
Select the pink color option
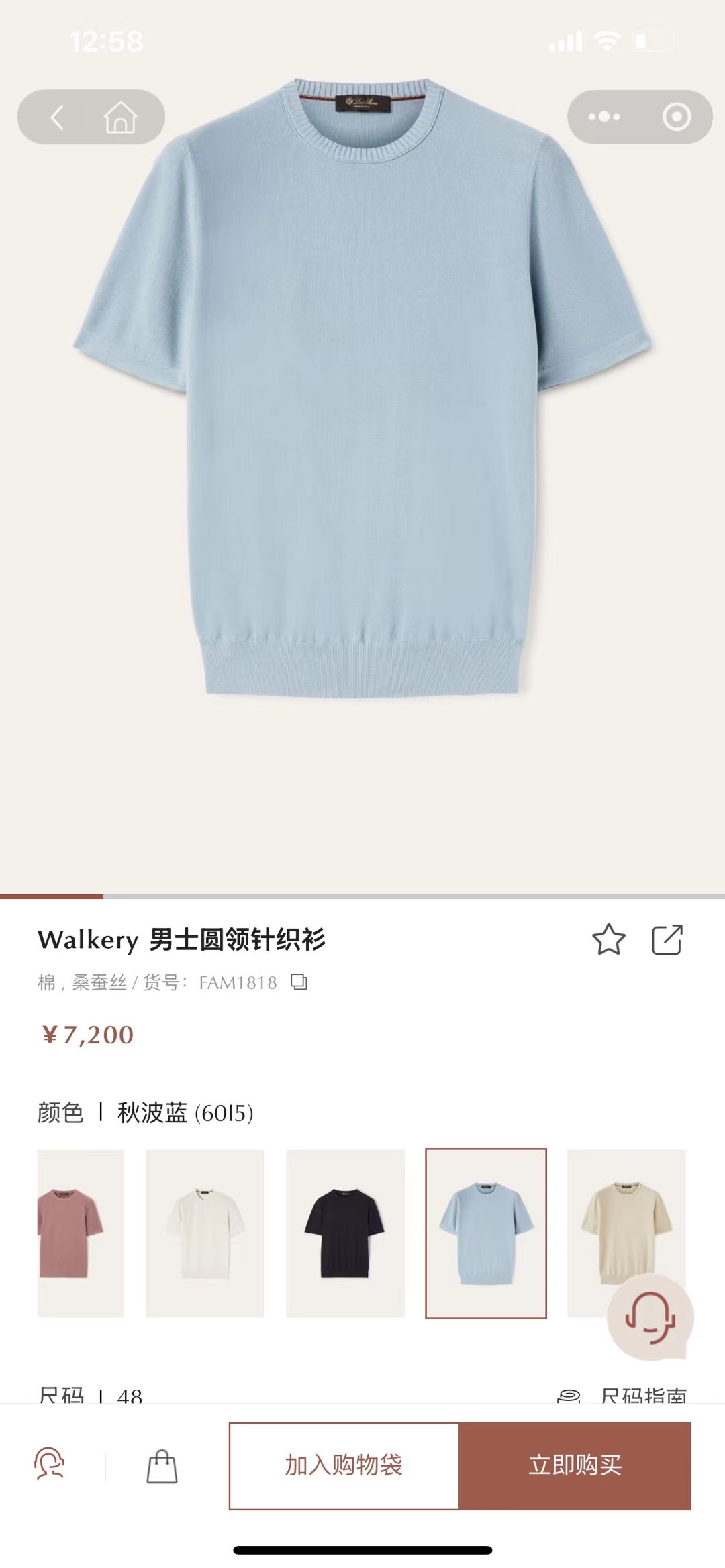80,1233
